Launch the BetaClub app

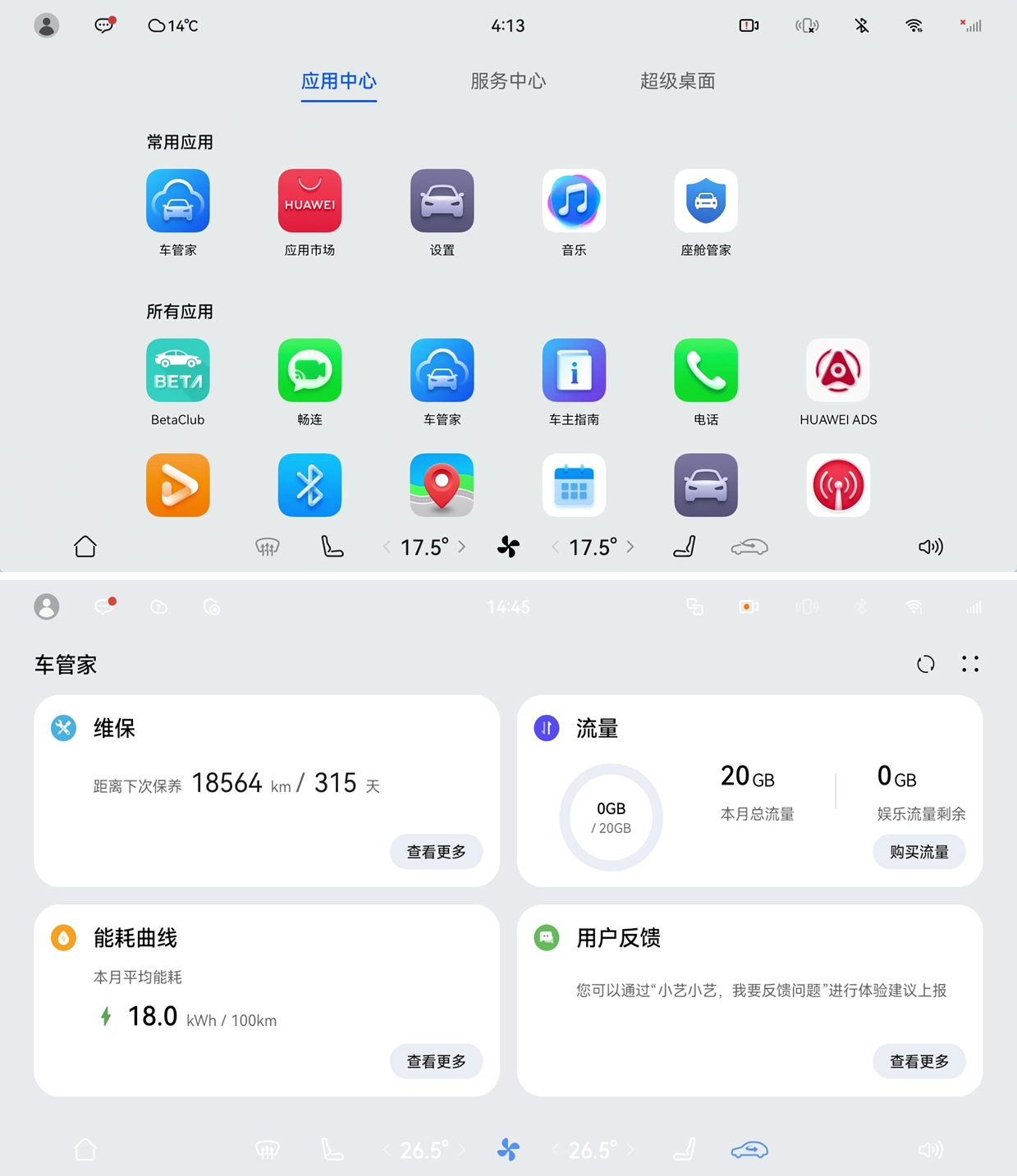click(x=178, y=371)
